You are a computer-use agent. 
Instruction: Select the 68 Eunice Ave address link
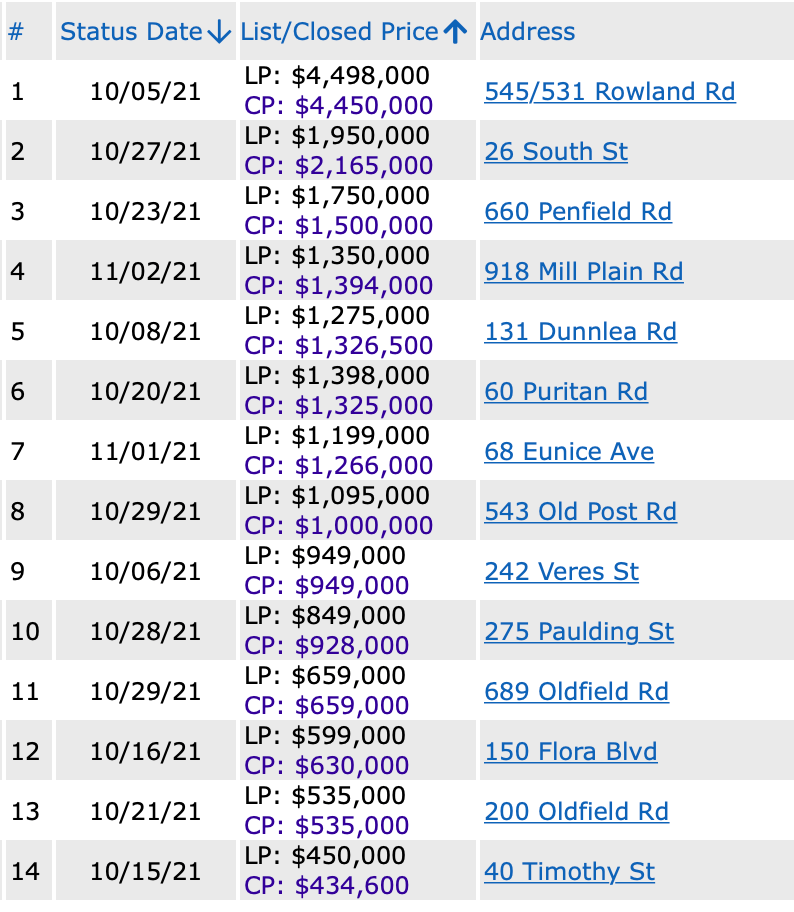click(x=569, y=452)
